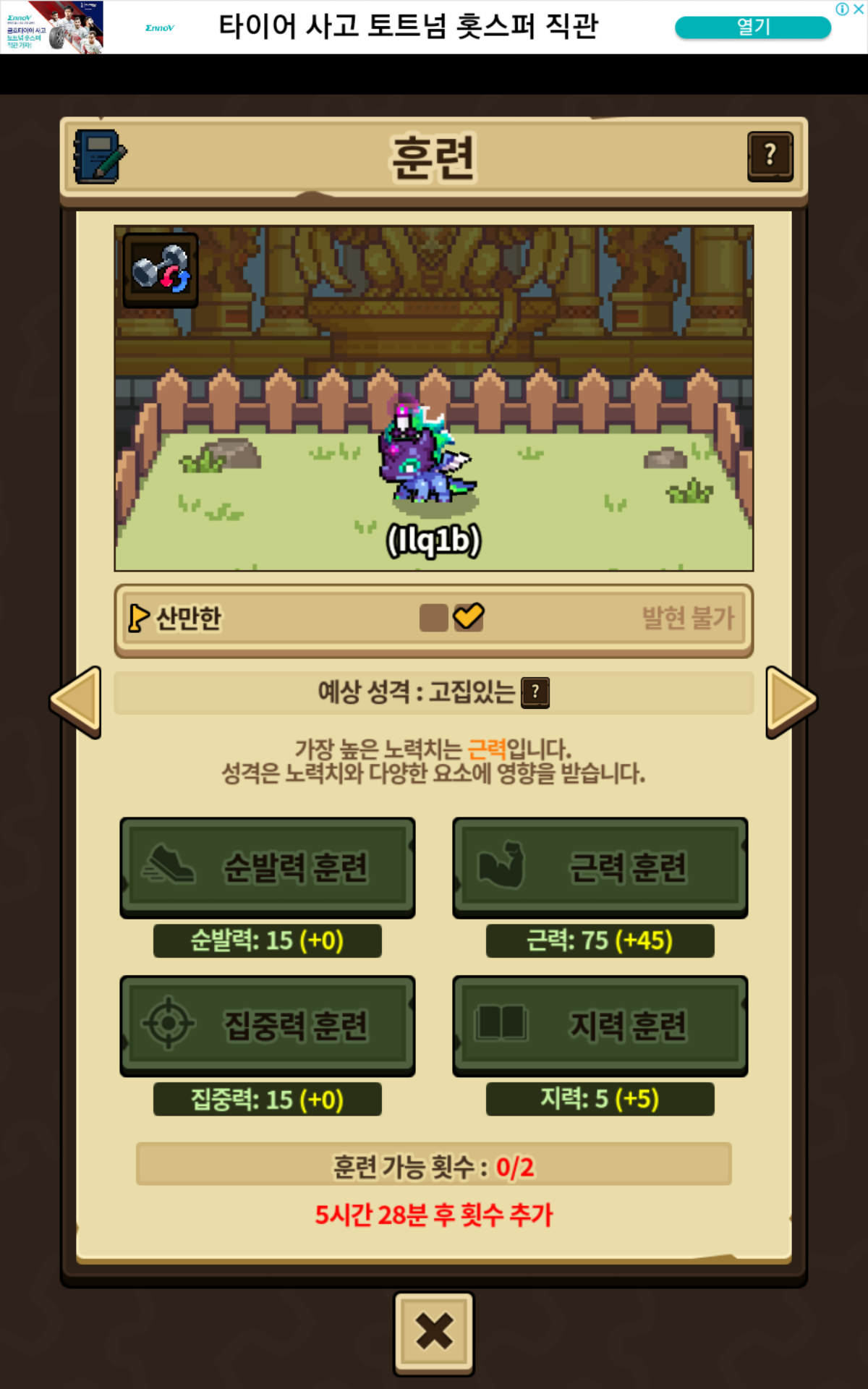Open help next to 예상 성격

coord(535,692)
